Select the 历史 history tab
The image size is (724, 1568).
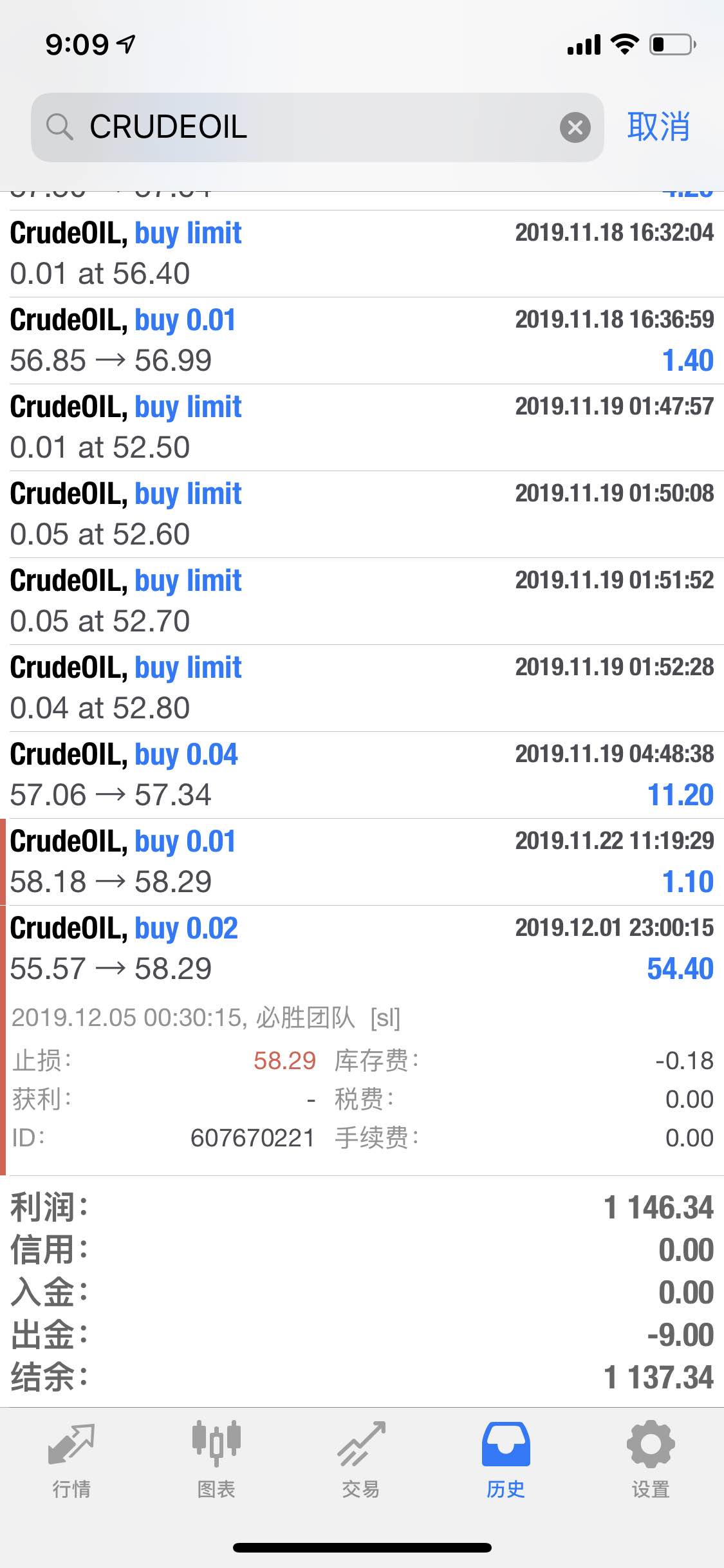tap(506, 1460)
